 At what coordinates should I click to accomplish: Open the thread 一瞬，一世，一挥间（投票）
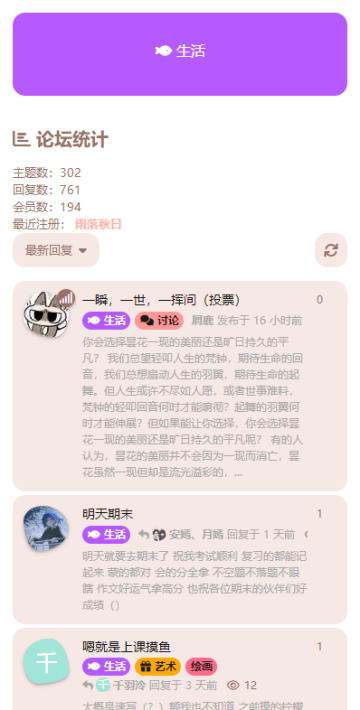click(x=161, y=300)
